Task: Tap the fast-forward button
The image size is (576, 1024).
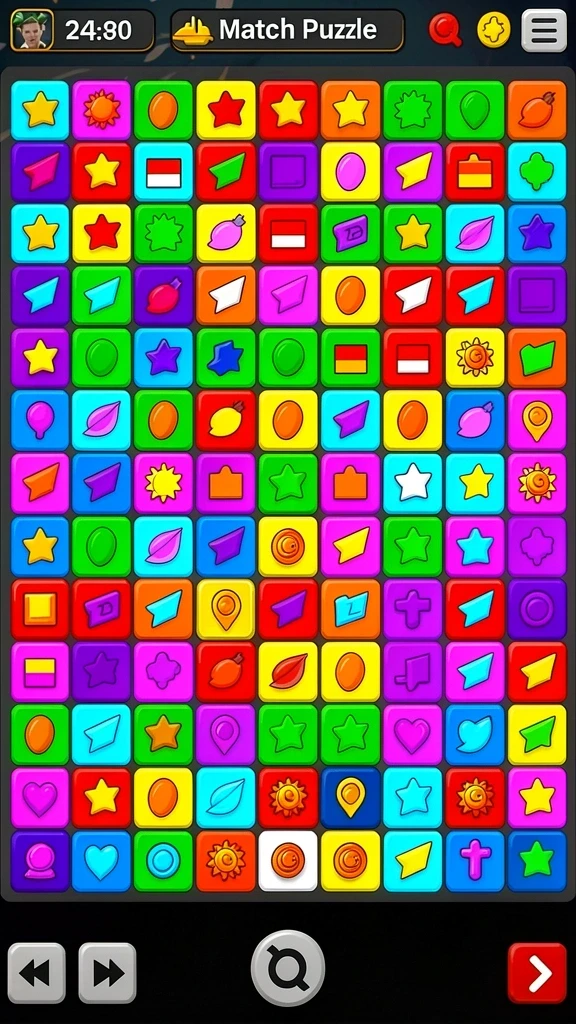Action: coord(107,973)
